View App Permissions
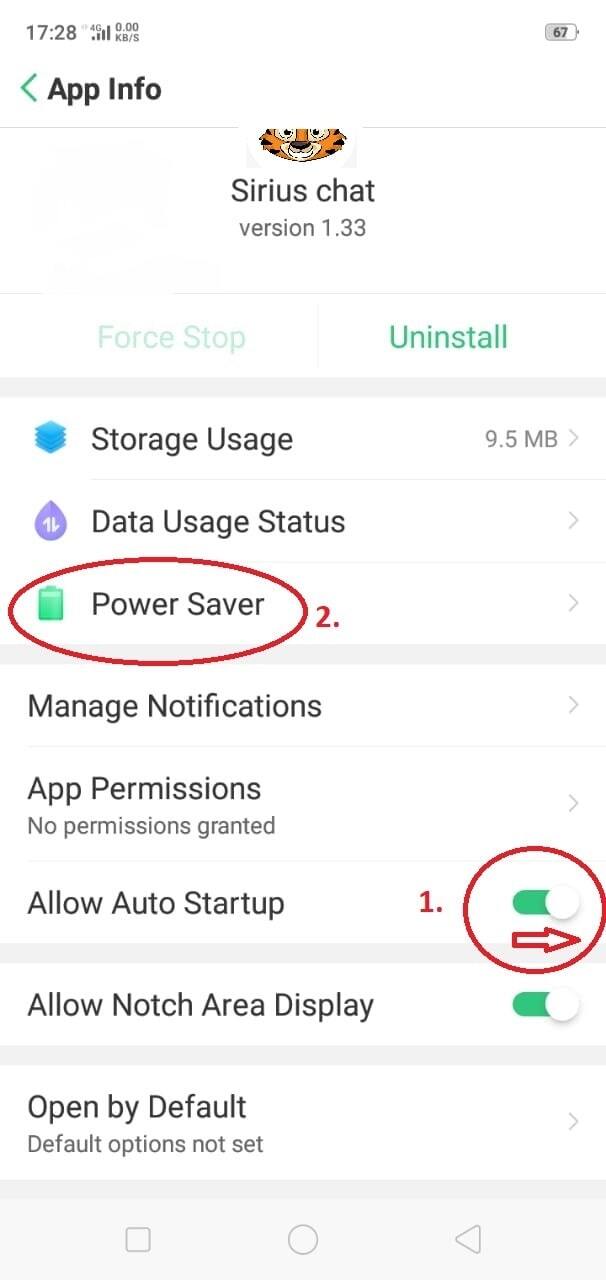The width and height of the screenshot is (606, 1280). tap(303, 804)
